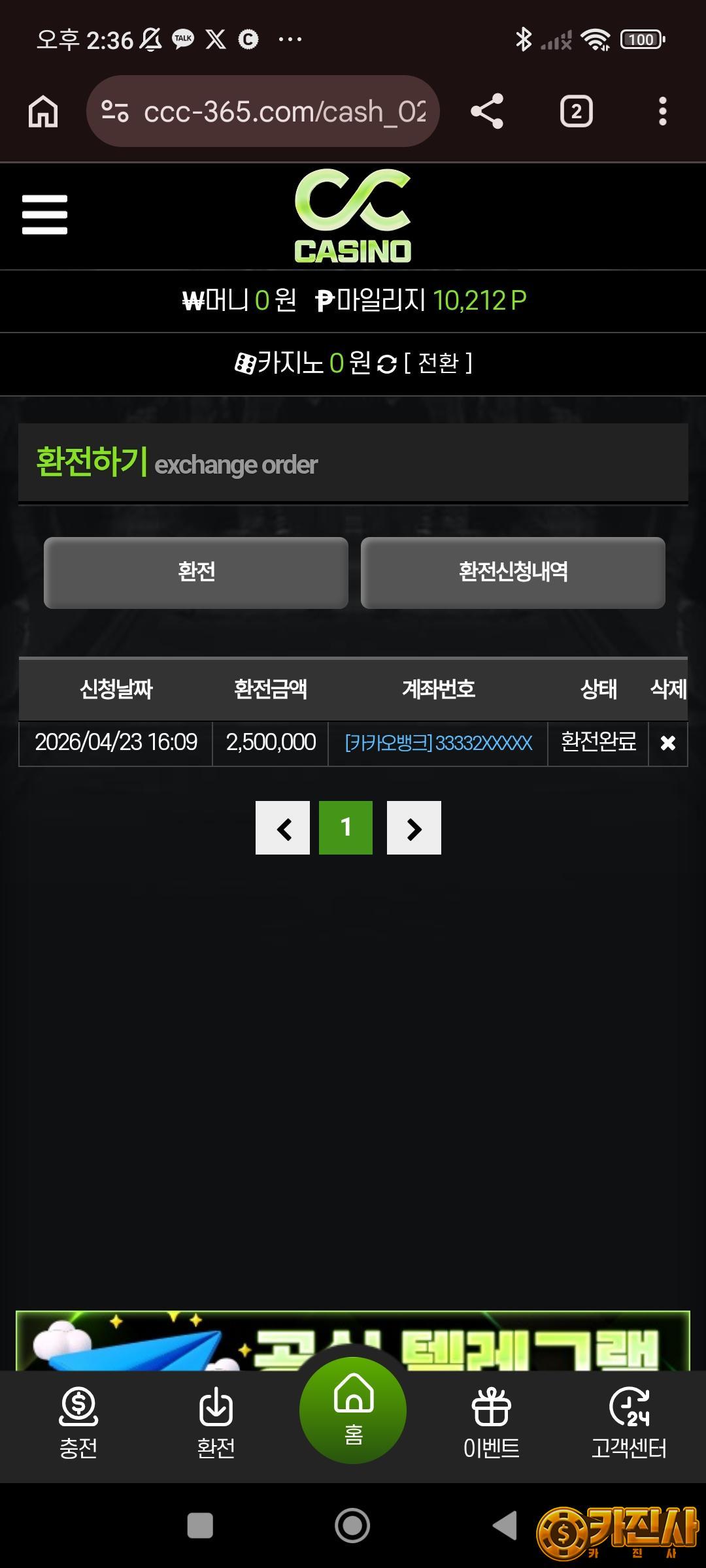Viewport: 706px width, 1568px height.
Task: Open the browser tab switcher
Action: tap(576, 111)
